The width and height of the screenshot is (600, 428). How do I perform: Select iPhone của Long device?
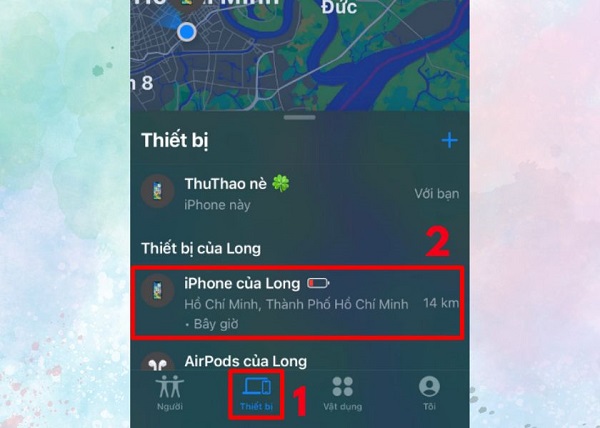tap(300, 303)
